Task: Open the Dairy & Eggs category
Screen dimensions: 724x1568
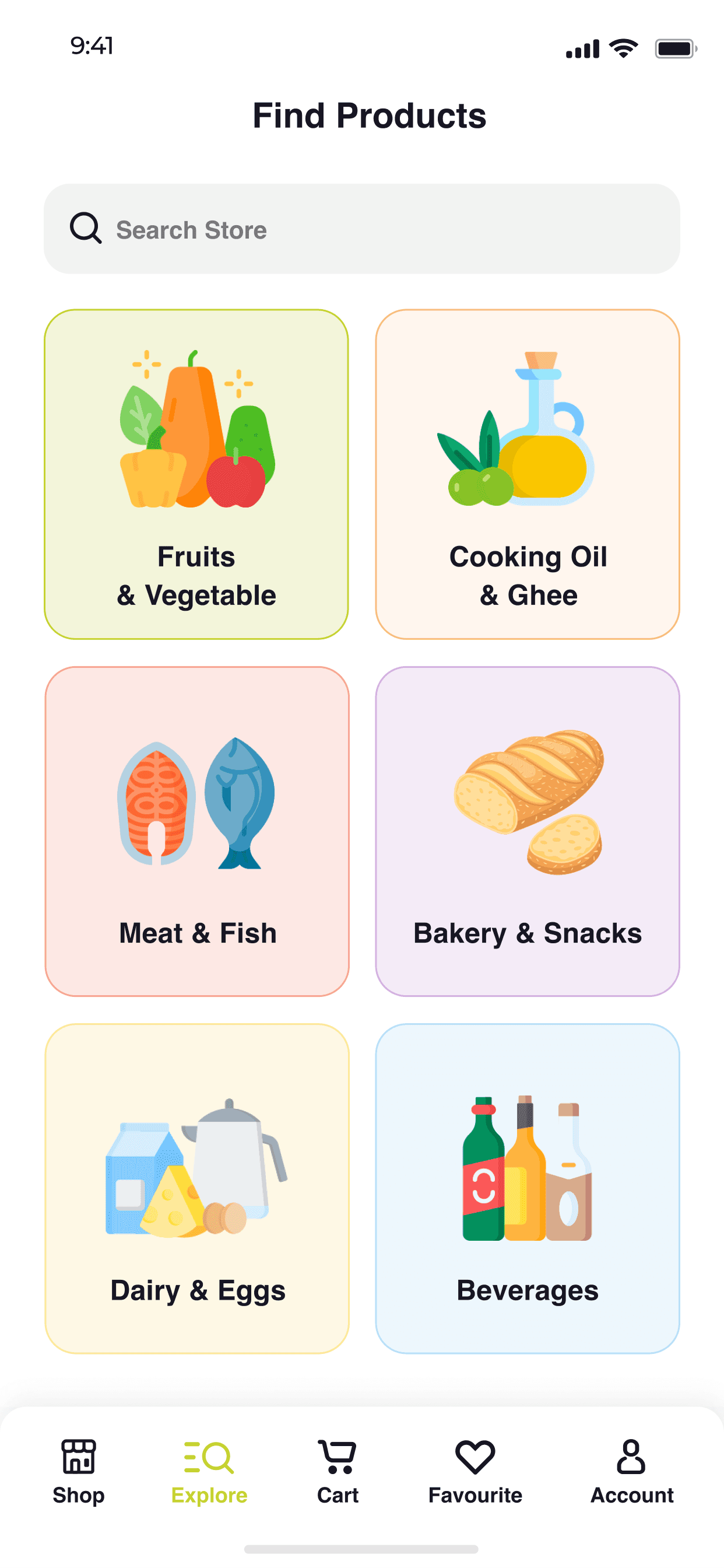Action: [196, 1188]
